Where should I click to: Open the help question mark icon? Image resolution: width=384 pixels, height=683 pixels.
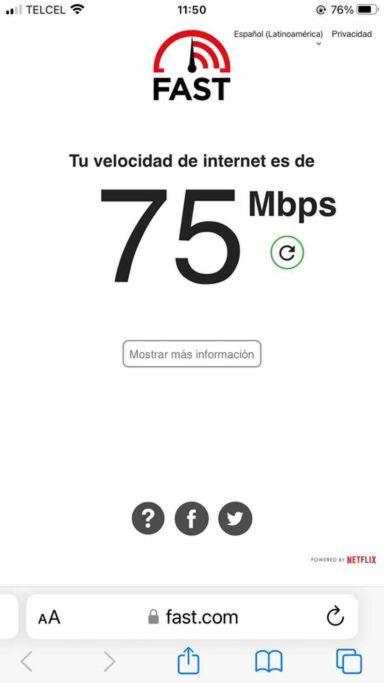pyautogui.click(x=148, y=518)
